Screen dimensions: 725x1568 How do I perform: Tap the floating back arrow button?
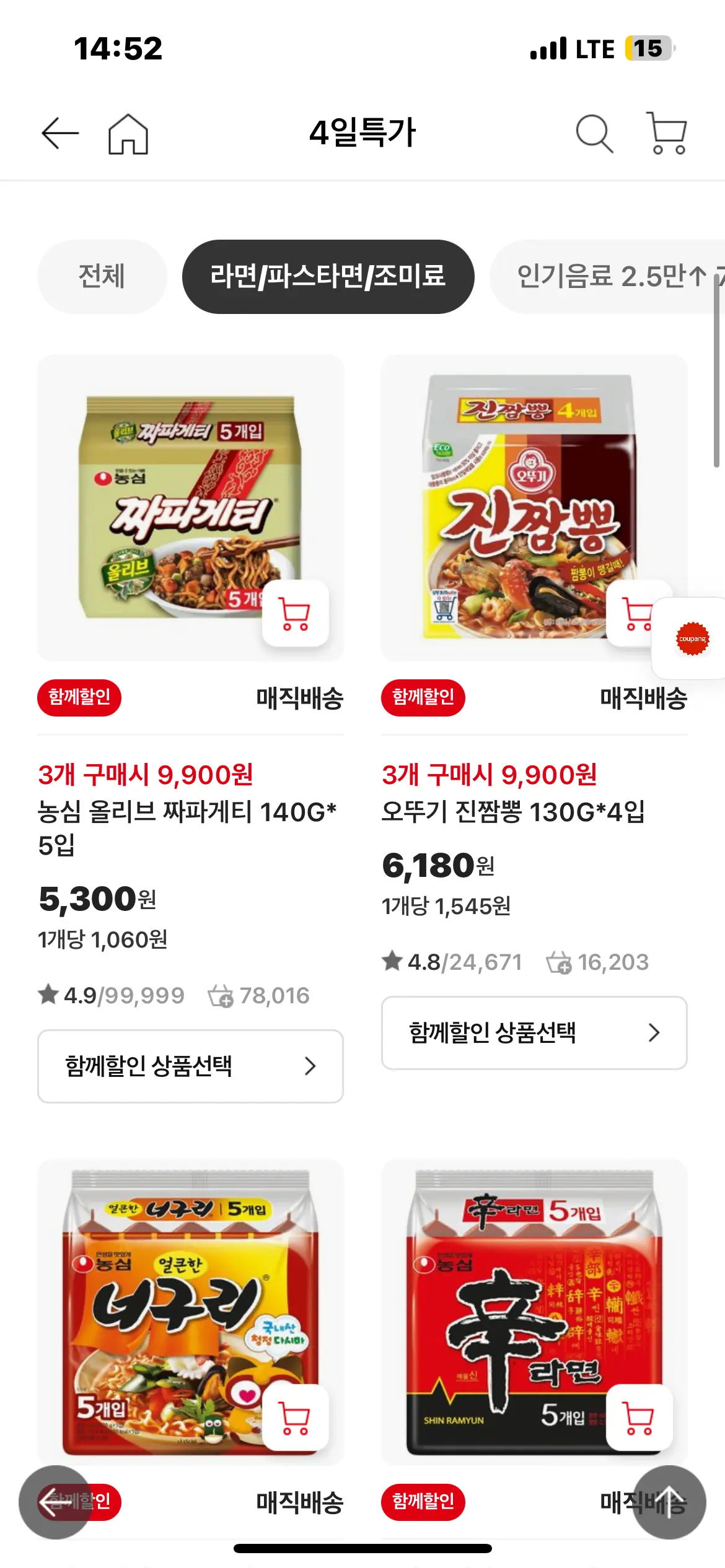(x=56, y=1502)
